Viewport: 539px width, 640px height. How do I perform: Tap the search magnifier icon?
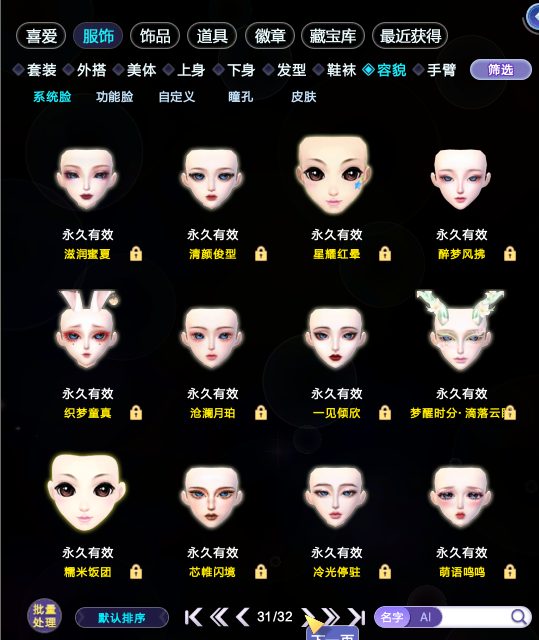[x=518, y=617]
